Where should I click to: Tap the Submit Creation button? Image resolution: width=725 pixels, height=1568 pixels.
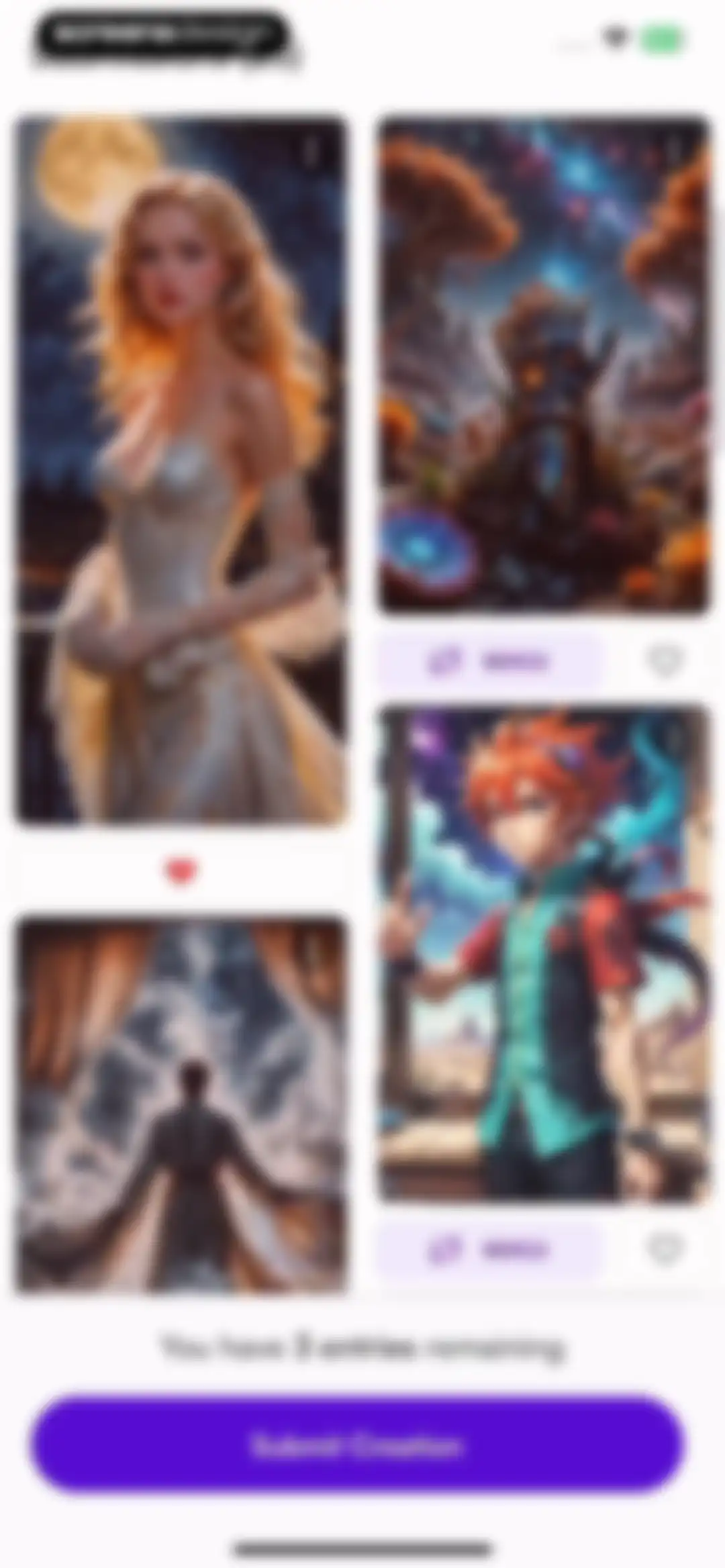(357, 1445)
